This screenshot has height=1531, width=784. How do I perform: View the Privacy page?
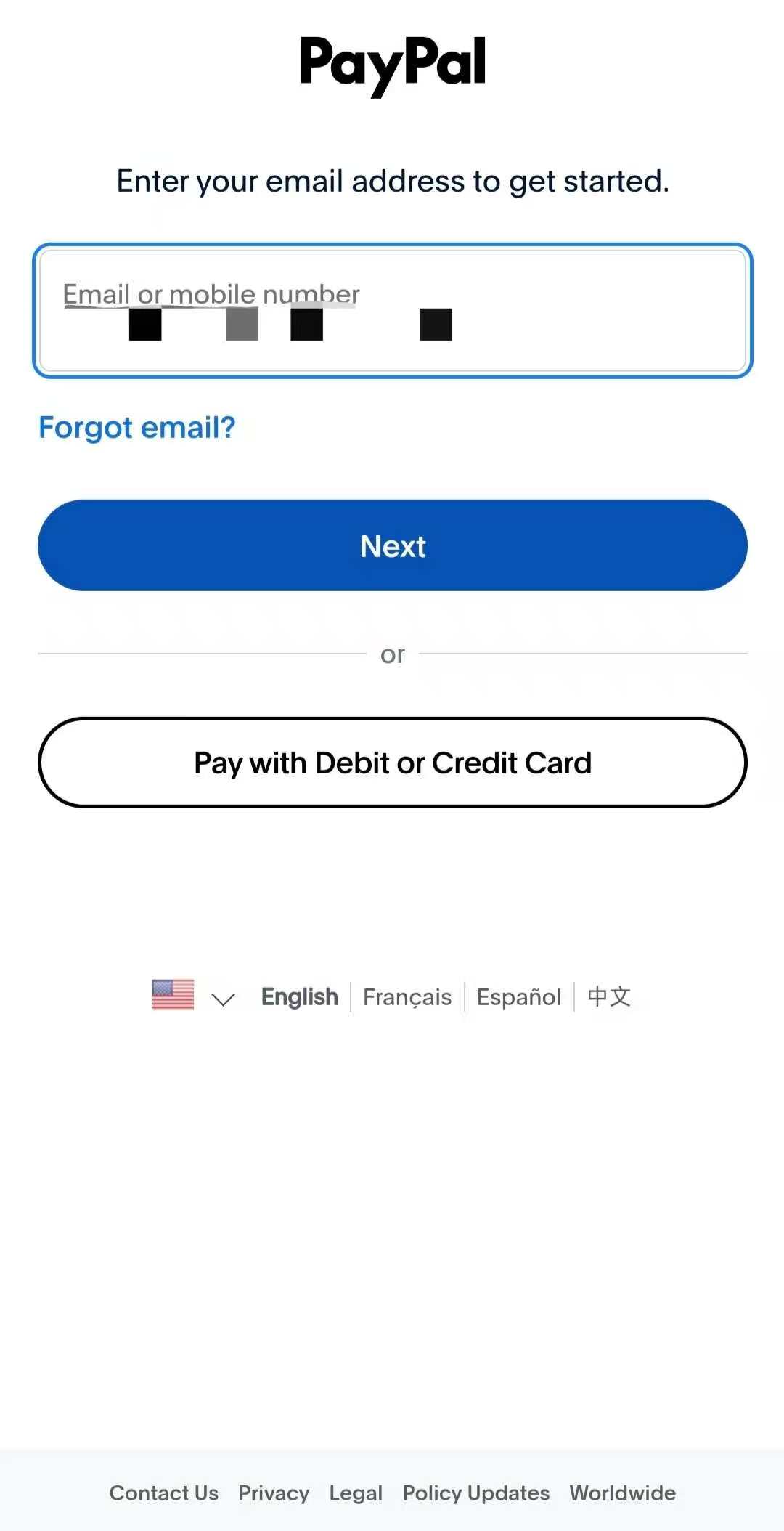tap(274, 1493)
